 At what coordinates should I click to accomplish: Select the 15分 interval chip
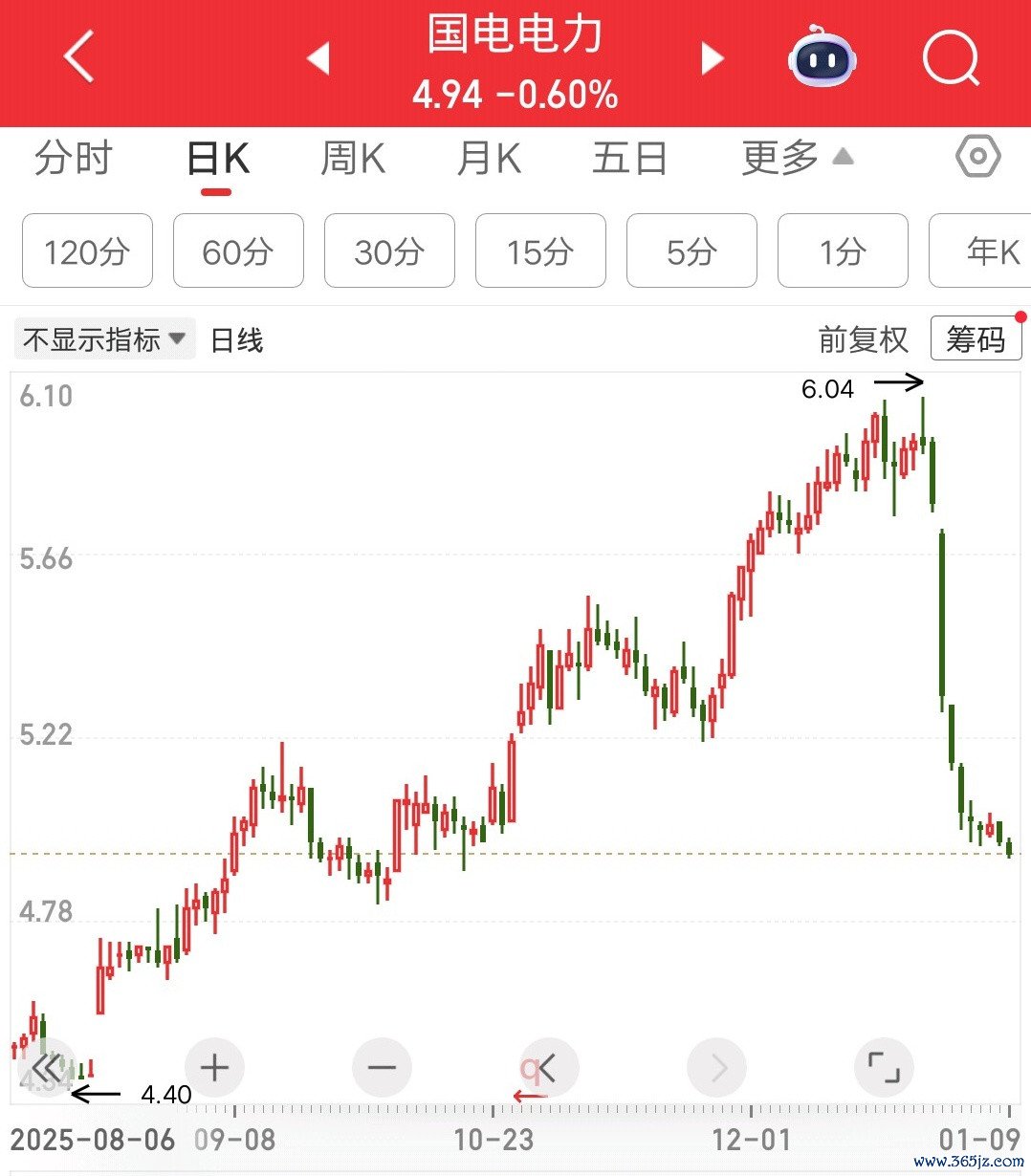click(x=540, y=251)
